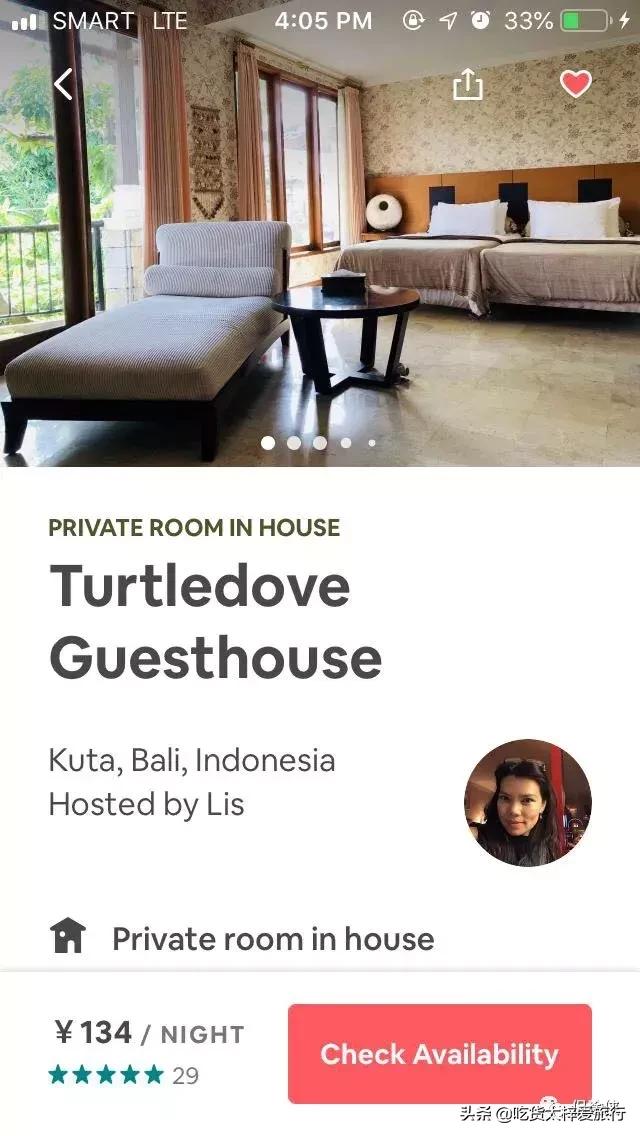640x1136 pixels.
Task: View the 29 reviews star rating
Action: [123, 1075]
